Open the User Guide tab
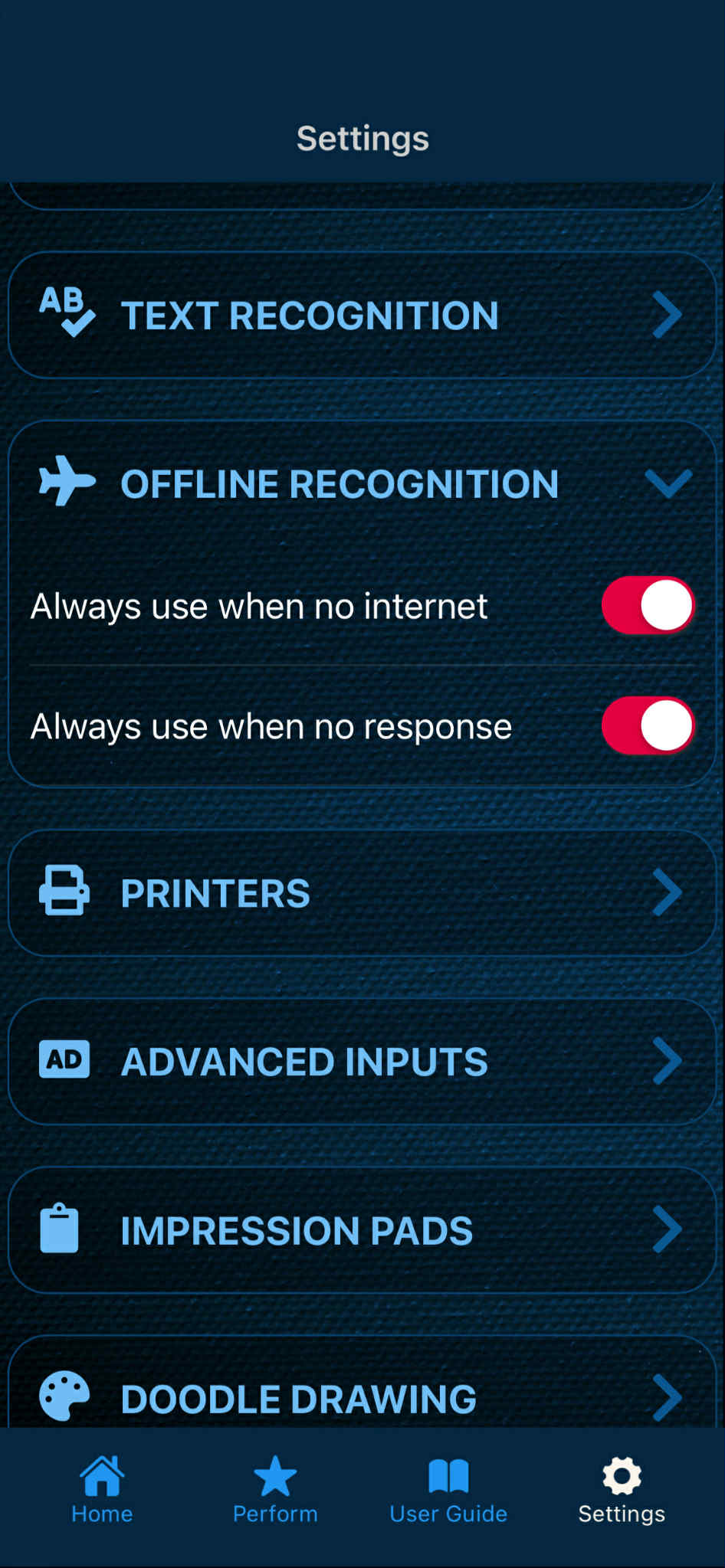Image resolution: width=725 pixels, height=1568 pixels. pyautogui.click(x=448, y=1490)
